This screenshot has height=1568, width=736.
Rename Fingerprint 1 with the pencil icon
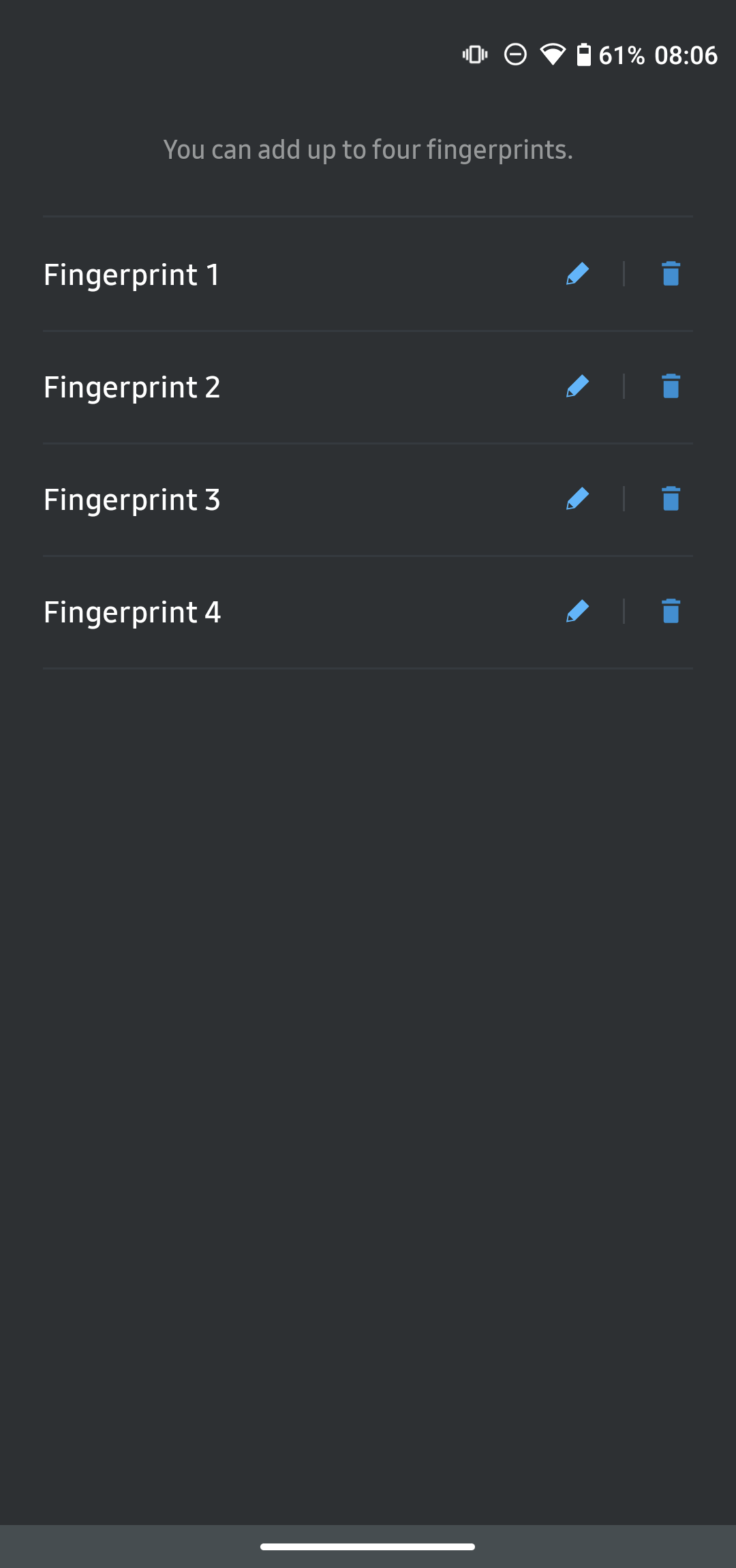tap(577, 274)
